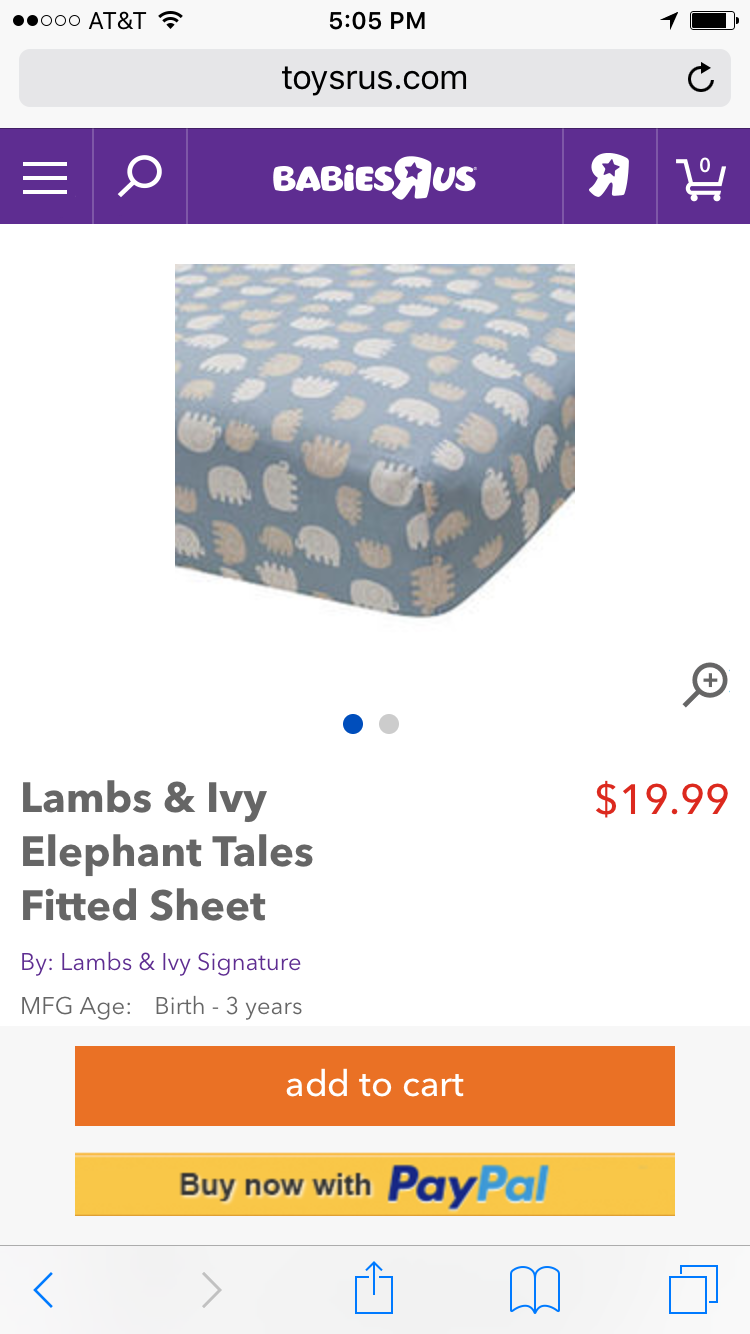Open the hamburger menu

click(x=45, y=177)
